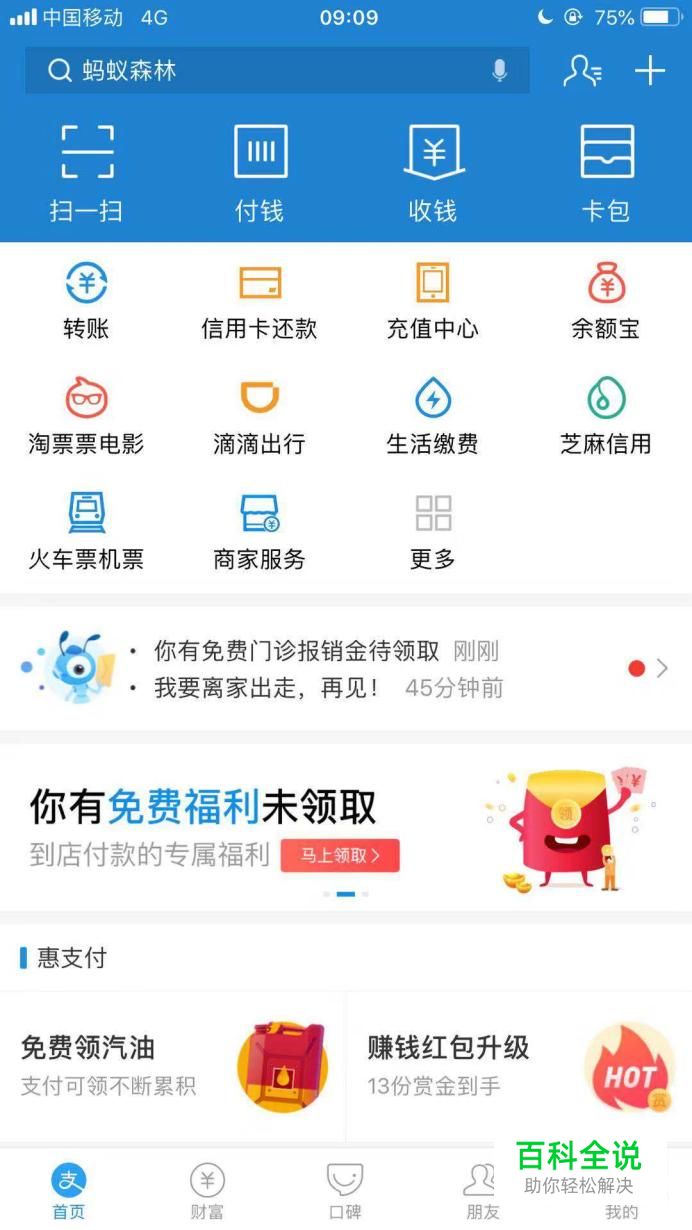This screenshot has width=692, height=1230.
Task: Select 收钱 to receive money
Action: pos(433,171)
